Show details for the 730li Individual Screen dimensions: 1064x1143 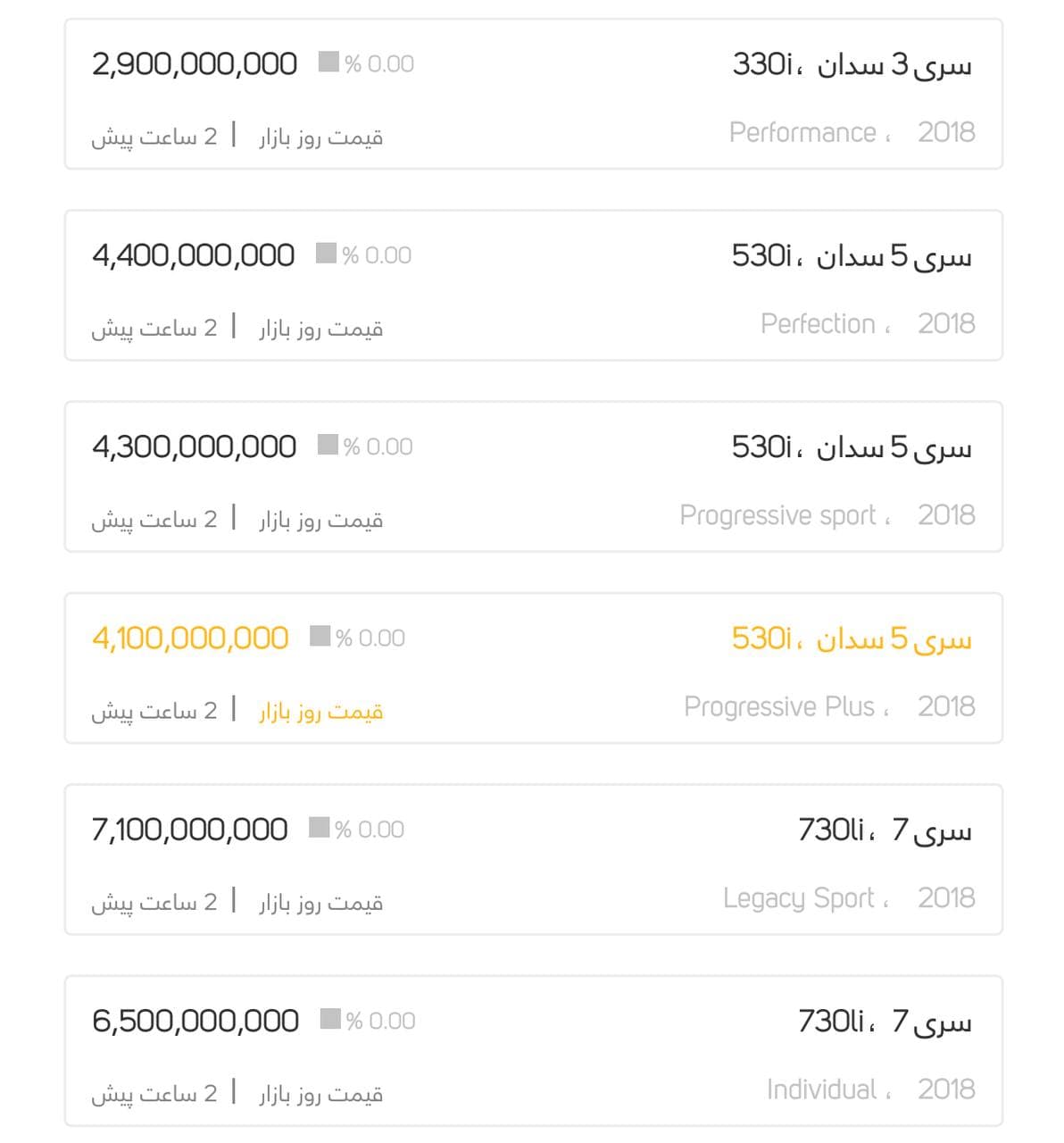click(533, 1050)
